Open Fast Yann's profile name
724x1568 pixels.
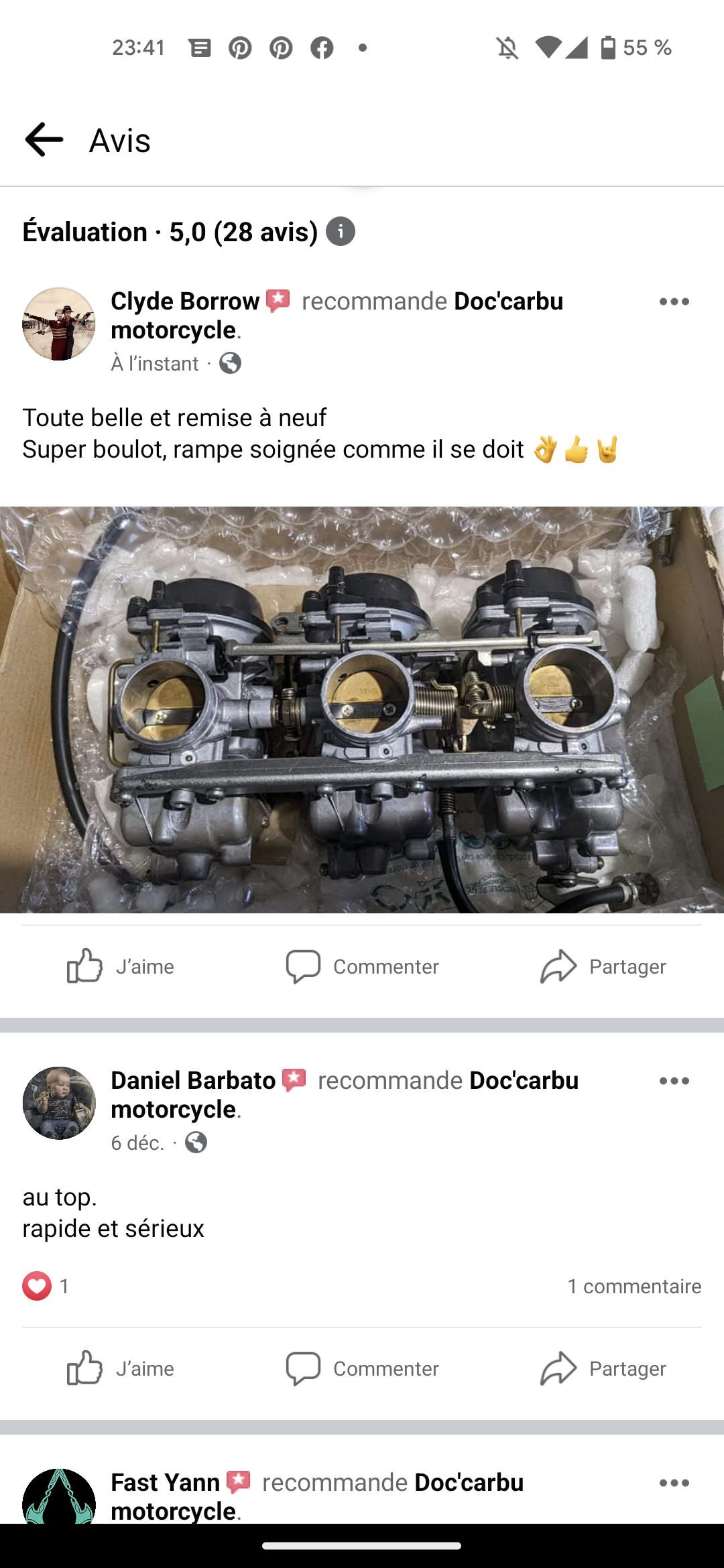click(165, 1482)
